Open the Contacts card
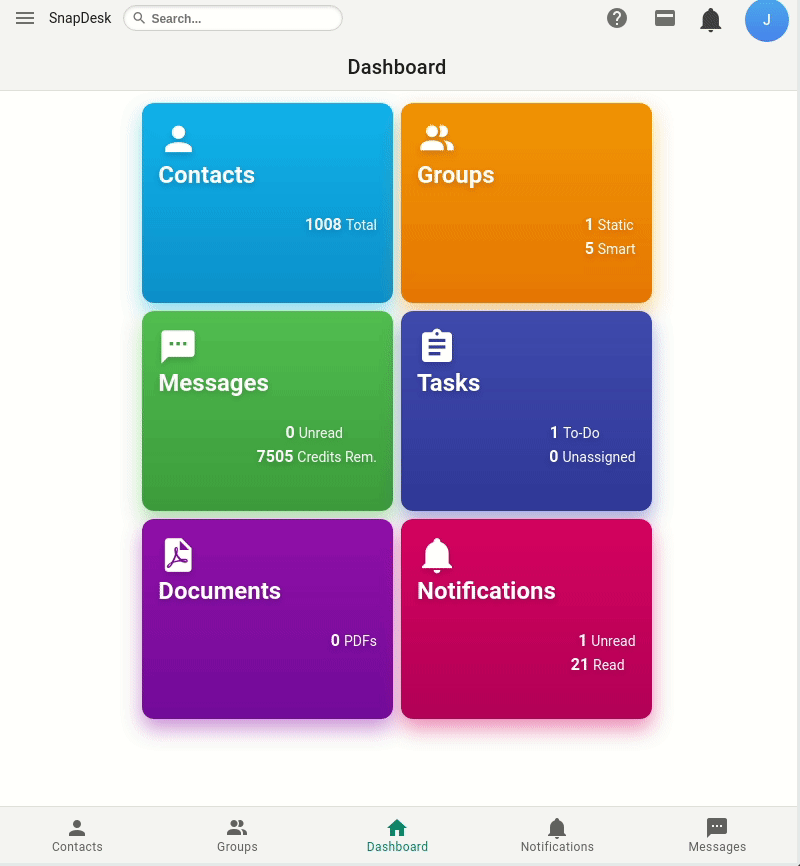 click(x=267, y=203)
